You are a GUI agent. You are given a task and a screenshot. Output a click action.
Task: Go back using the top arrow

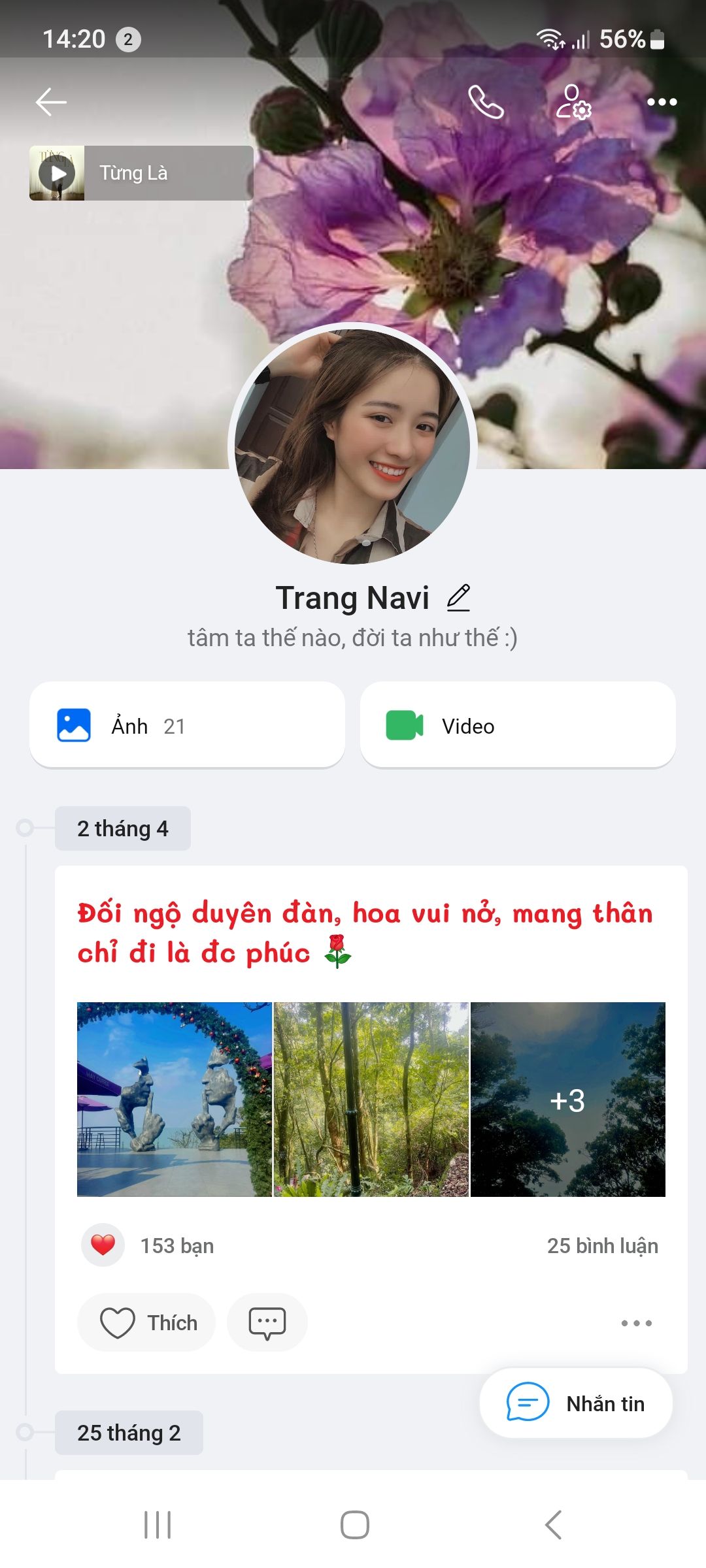point(51,102)
